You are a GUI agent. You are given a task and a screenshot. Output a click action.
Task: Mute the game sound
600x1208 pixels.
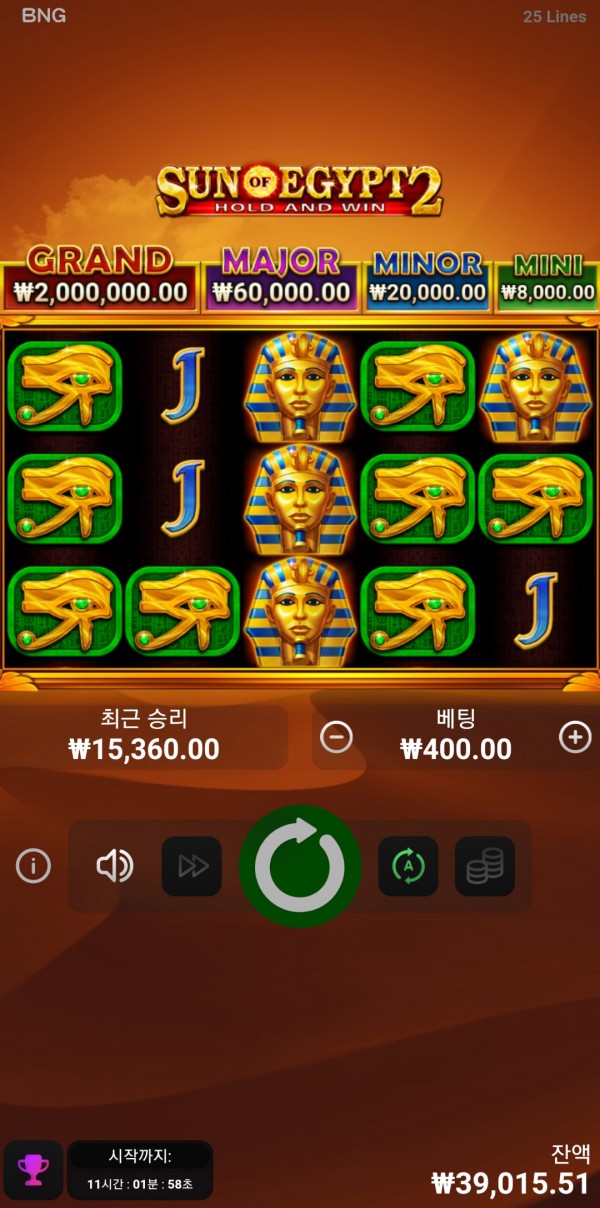coord(115,866)
